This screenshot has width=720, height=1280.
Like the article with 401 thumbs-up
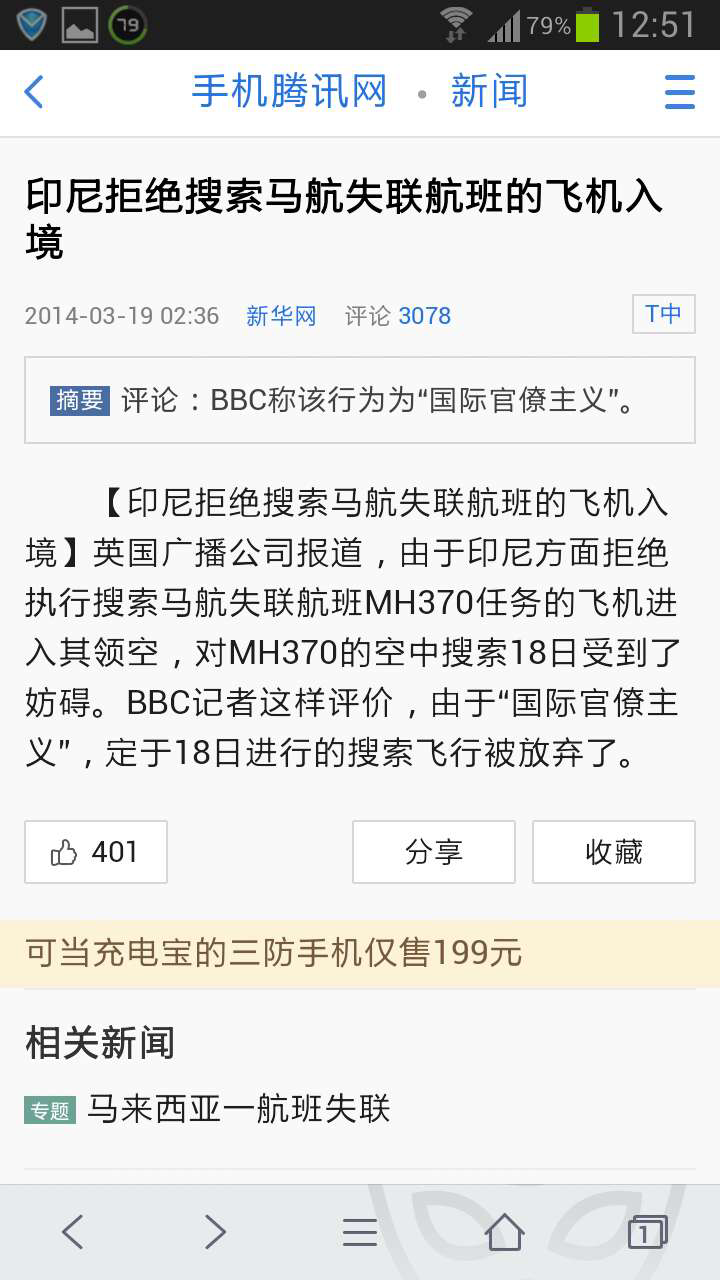click(96, 852)
